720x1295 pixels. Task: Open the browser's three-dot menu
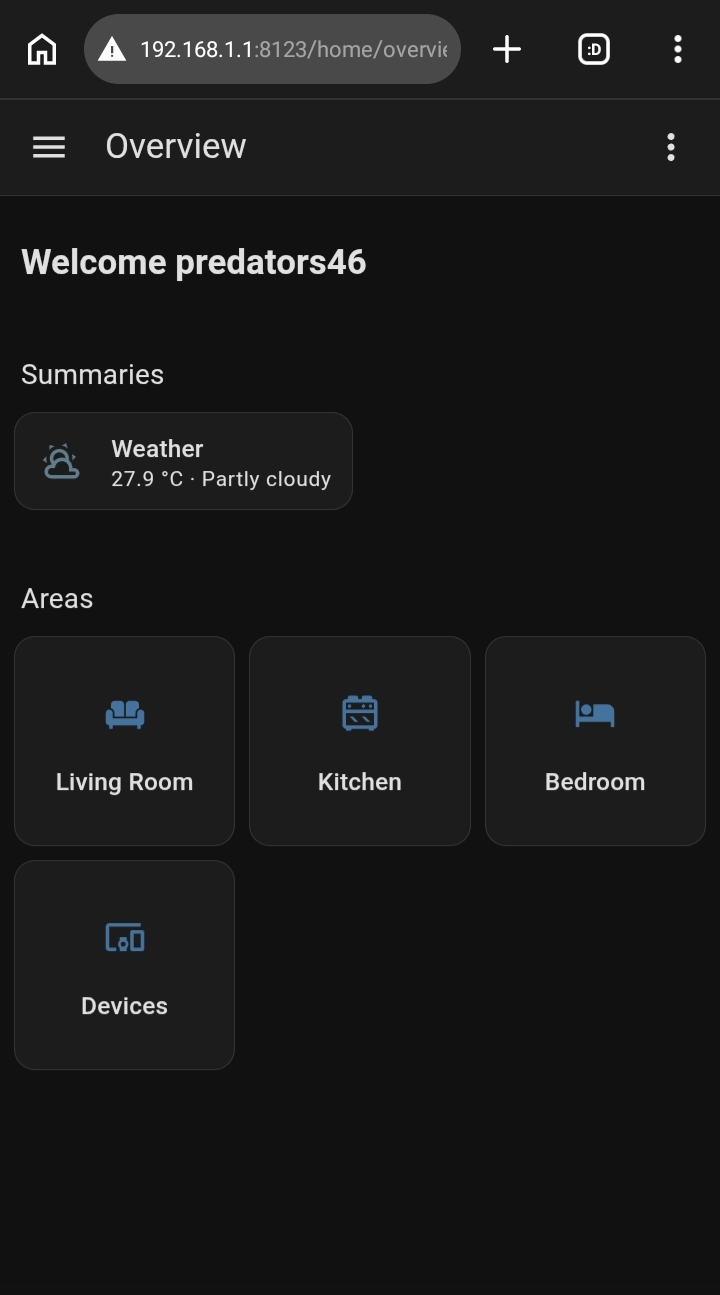pos(678,49)
